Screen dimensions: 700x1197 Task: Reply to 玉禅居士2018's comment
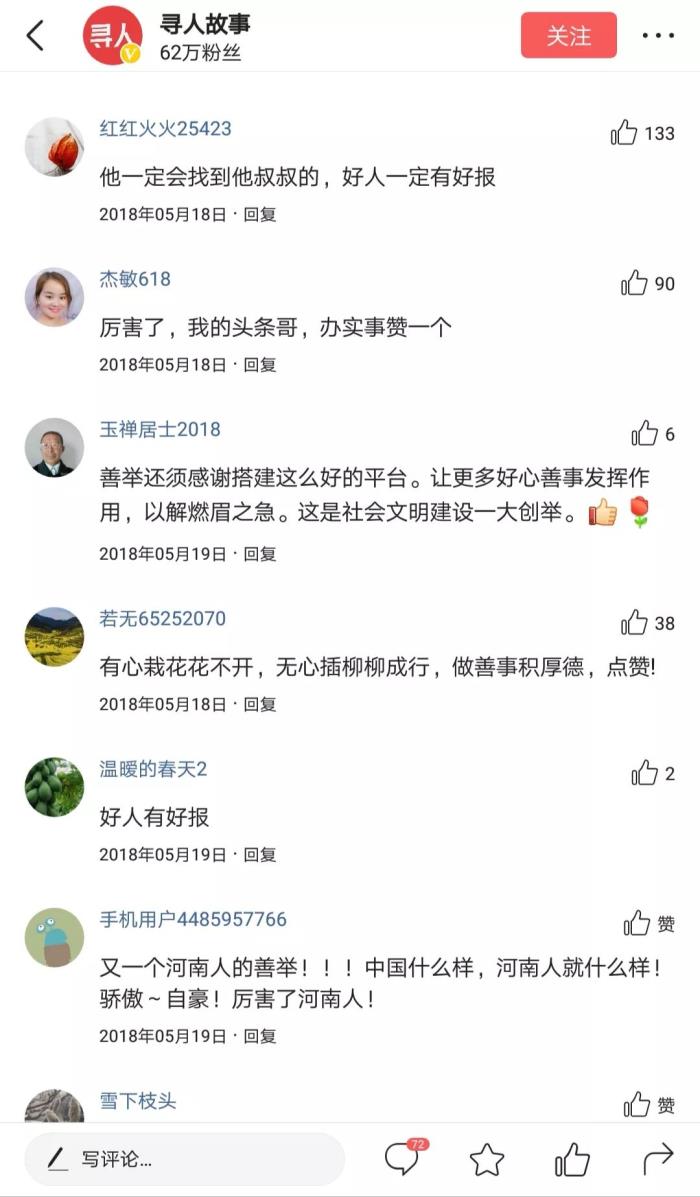click(260, 553)
